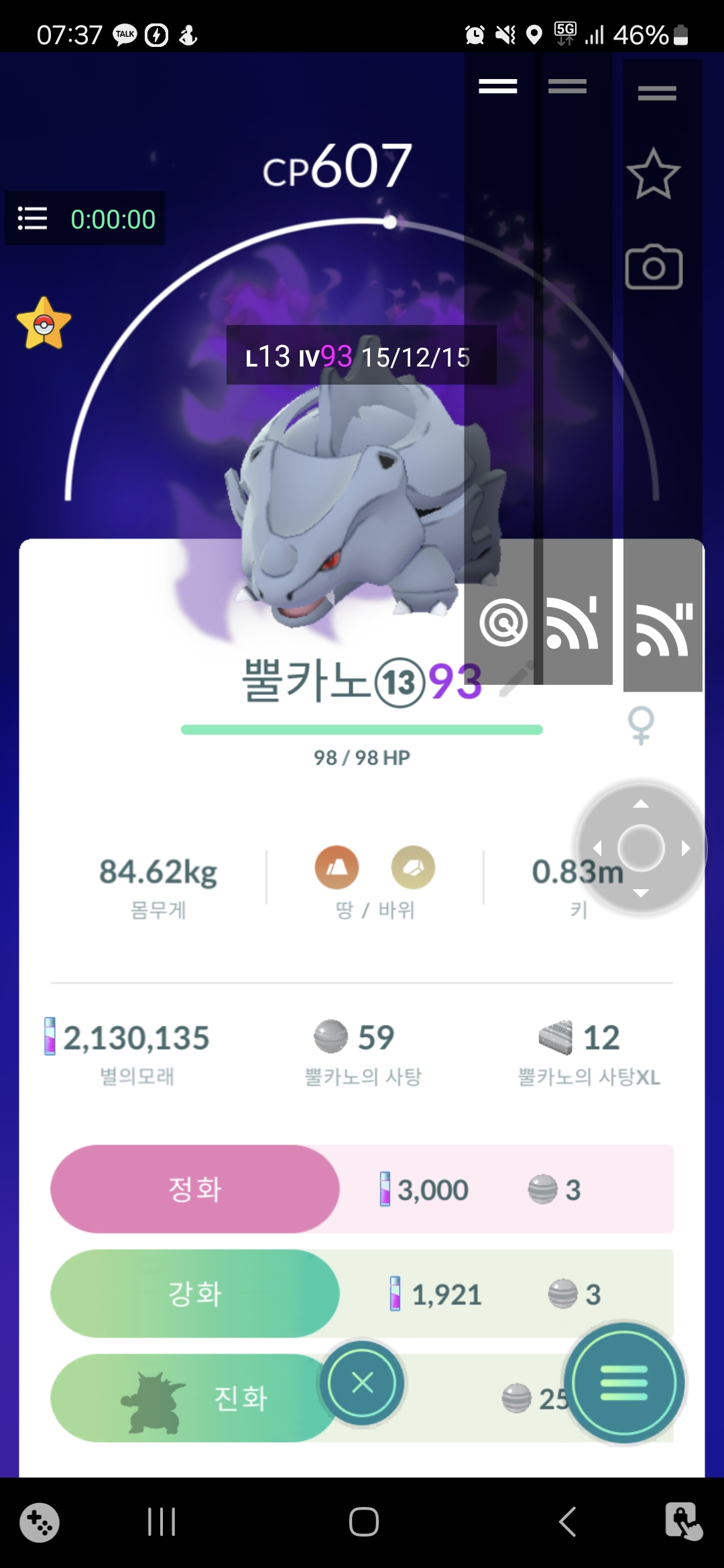
Task: Power up with the 강화 button
Action: [x=194, y=1293]
